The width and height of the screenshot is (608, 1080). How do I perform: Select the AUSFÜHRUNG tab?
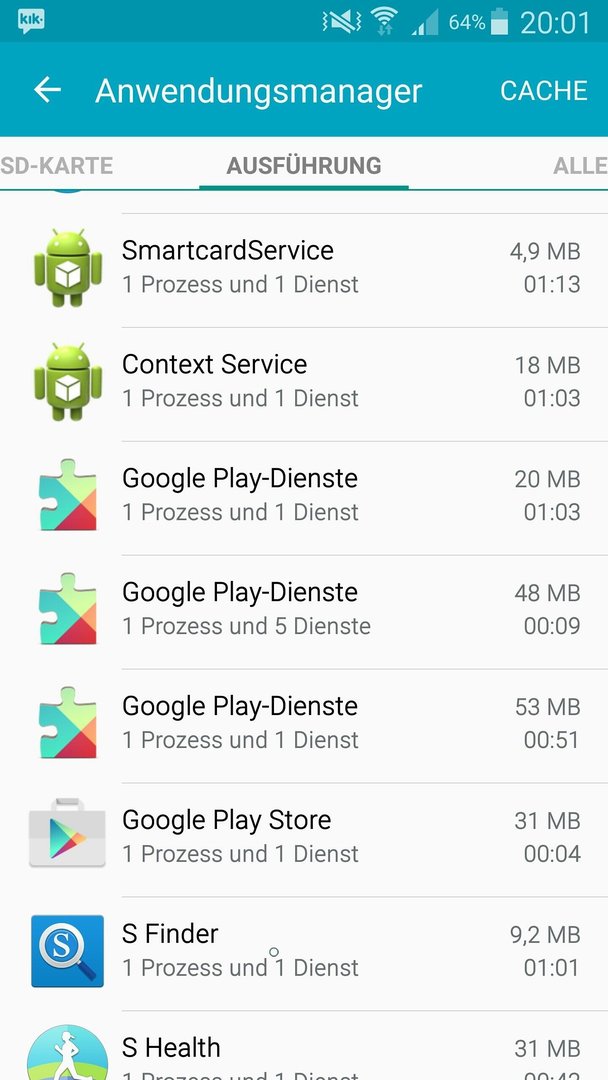click(304, 165)
